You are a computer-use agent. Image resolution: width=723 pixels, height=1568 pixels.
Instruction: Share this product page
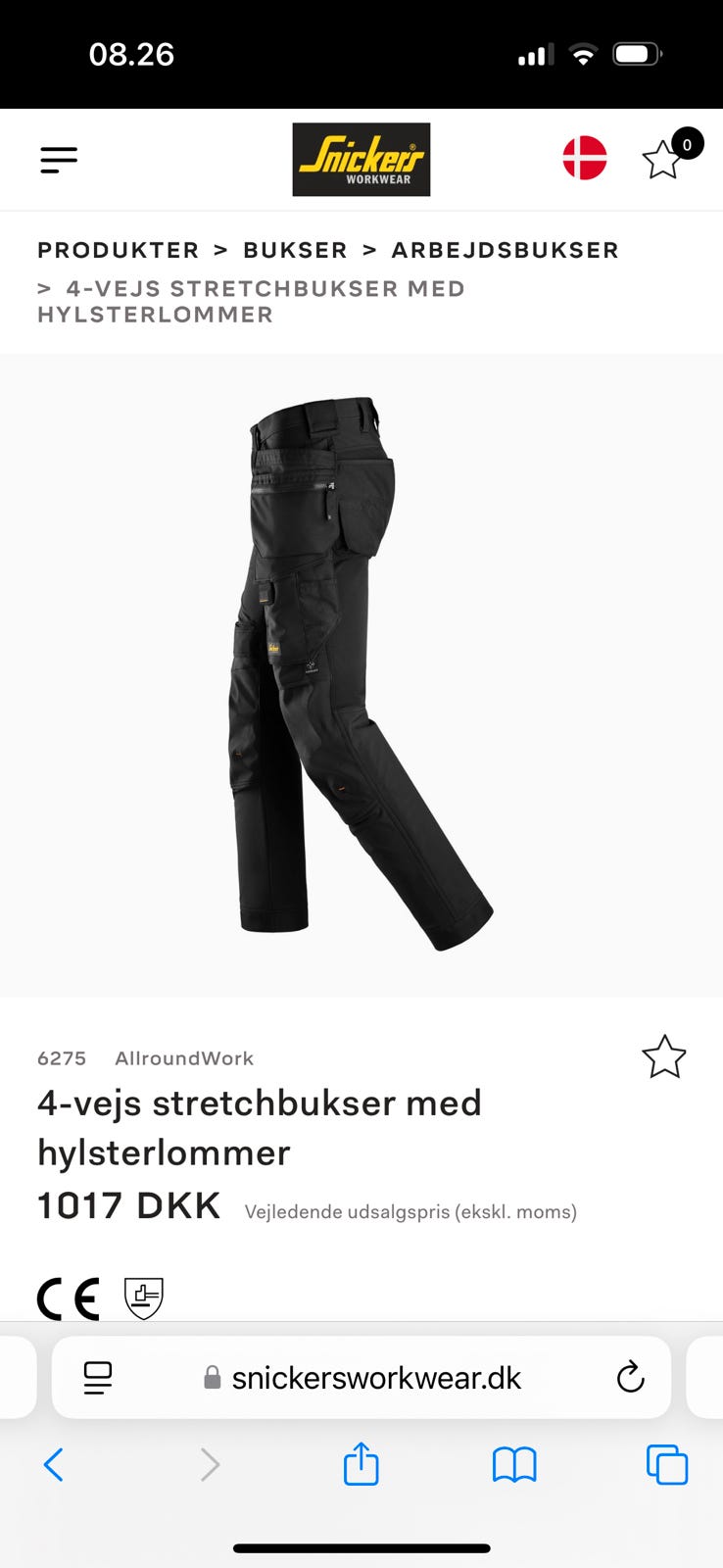click(x=361, y=1464)
